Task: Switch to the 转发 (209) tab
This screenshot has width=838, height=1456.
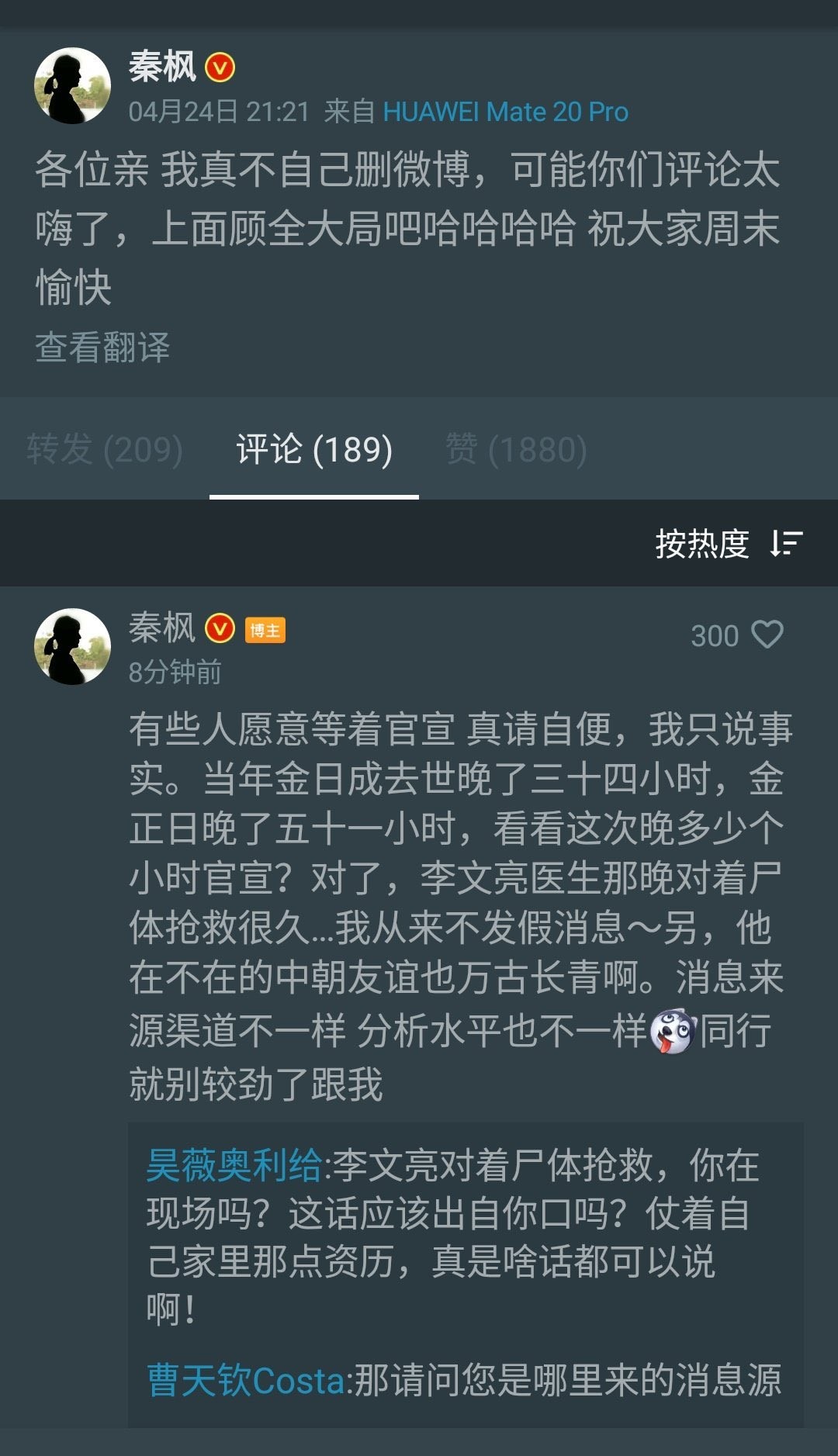Action: (x=106, y=450)
